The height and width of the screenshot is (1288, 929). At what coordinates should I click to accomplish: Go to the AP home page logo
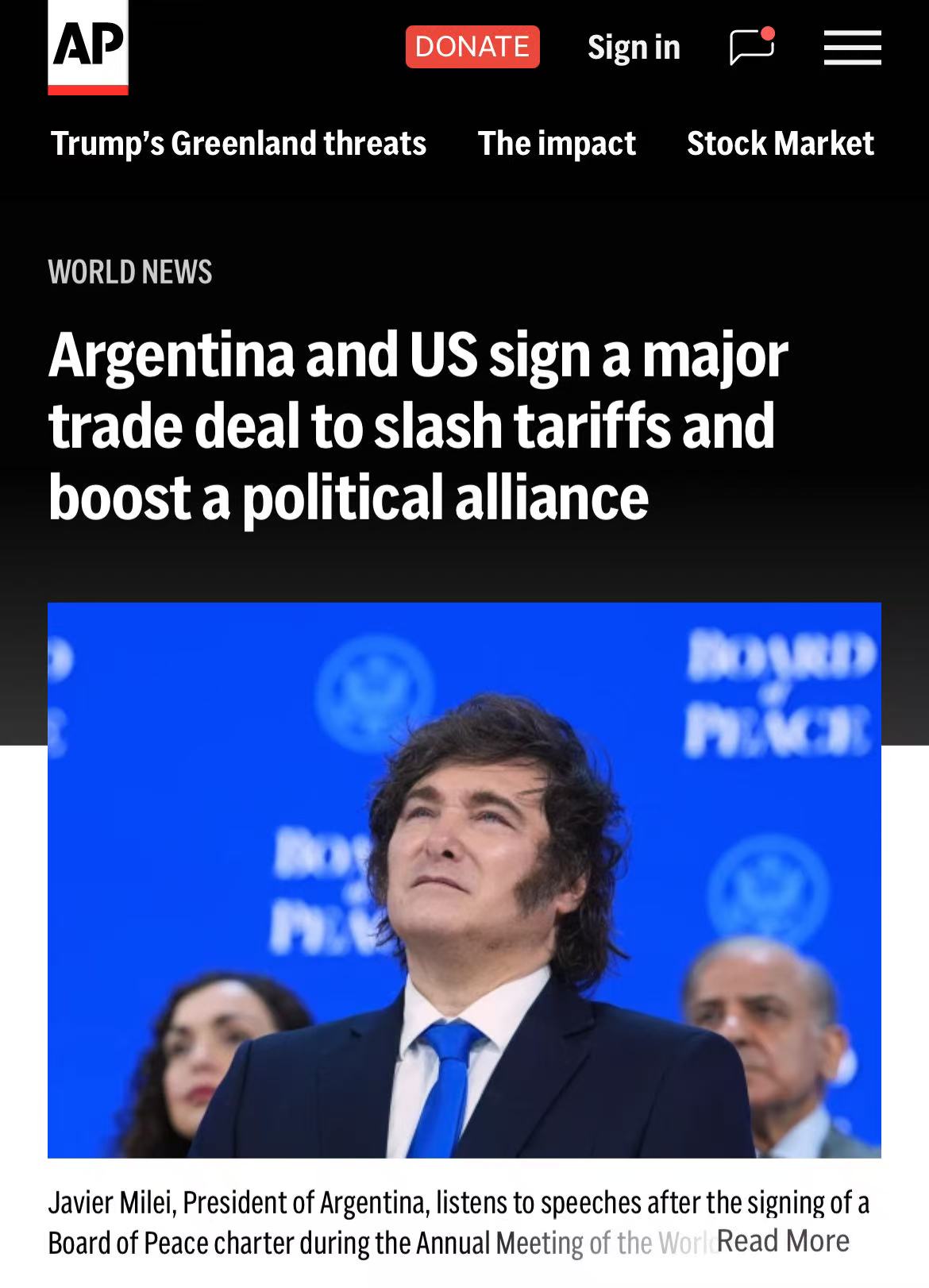(87, 46)
